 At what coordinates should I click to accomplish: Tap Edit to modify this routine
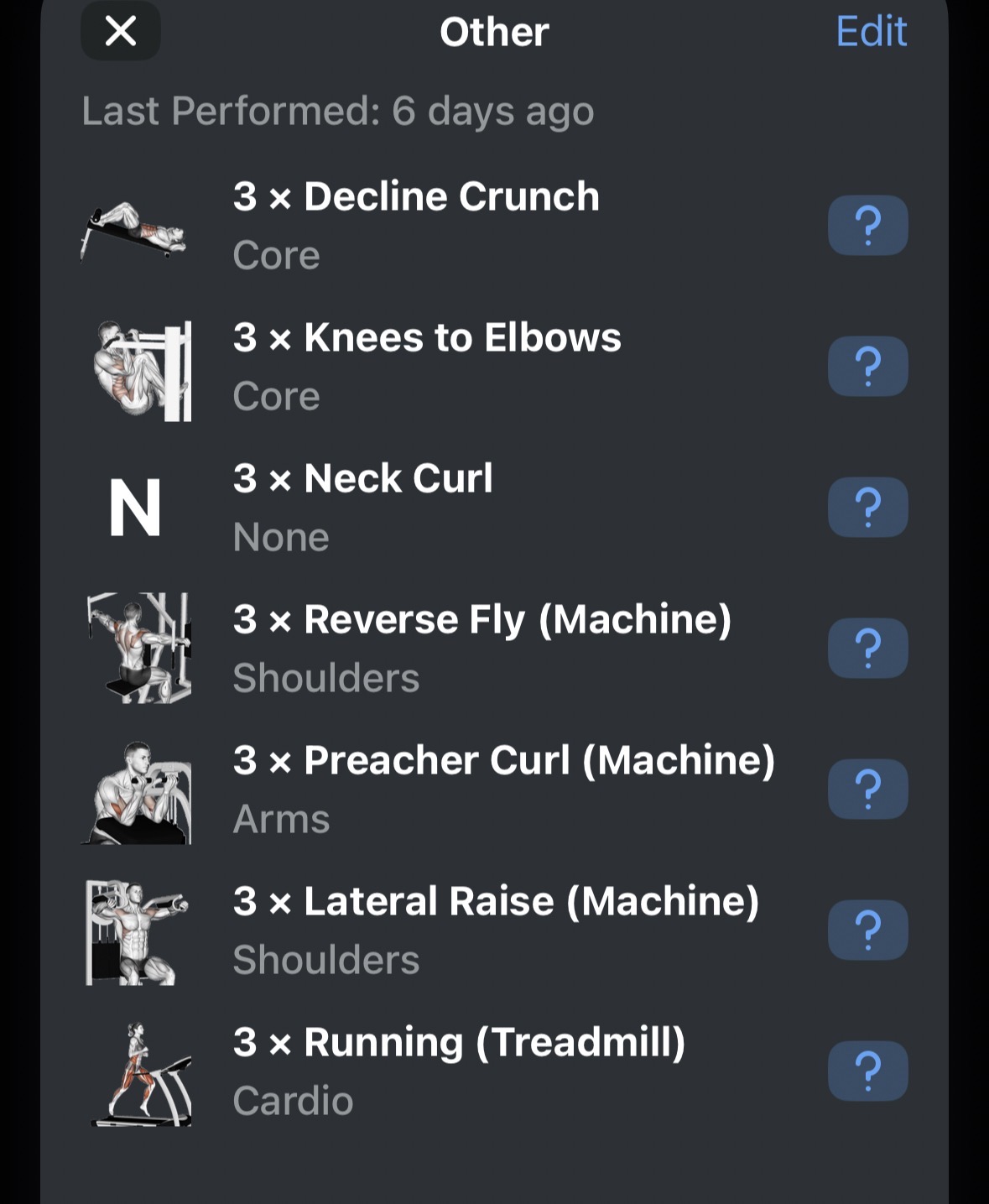tap(871, 32)
